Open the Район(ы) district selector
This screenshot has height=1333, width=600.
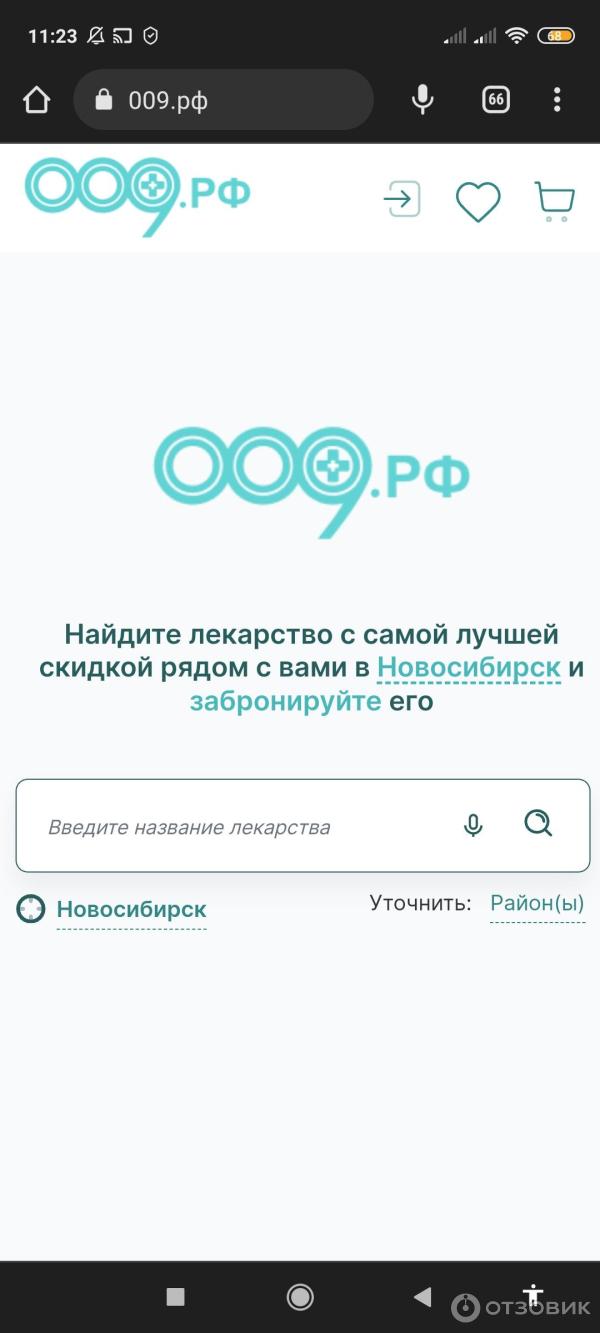pyautogui.click(x=537, y=904)
